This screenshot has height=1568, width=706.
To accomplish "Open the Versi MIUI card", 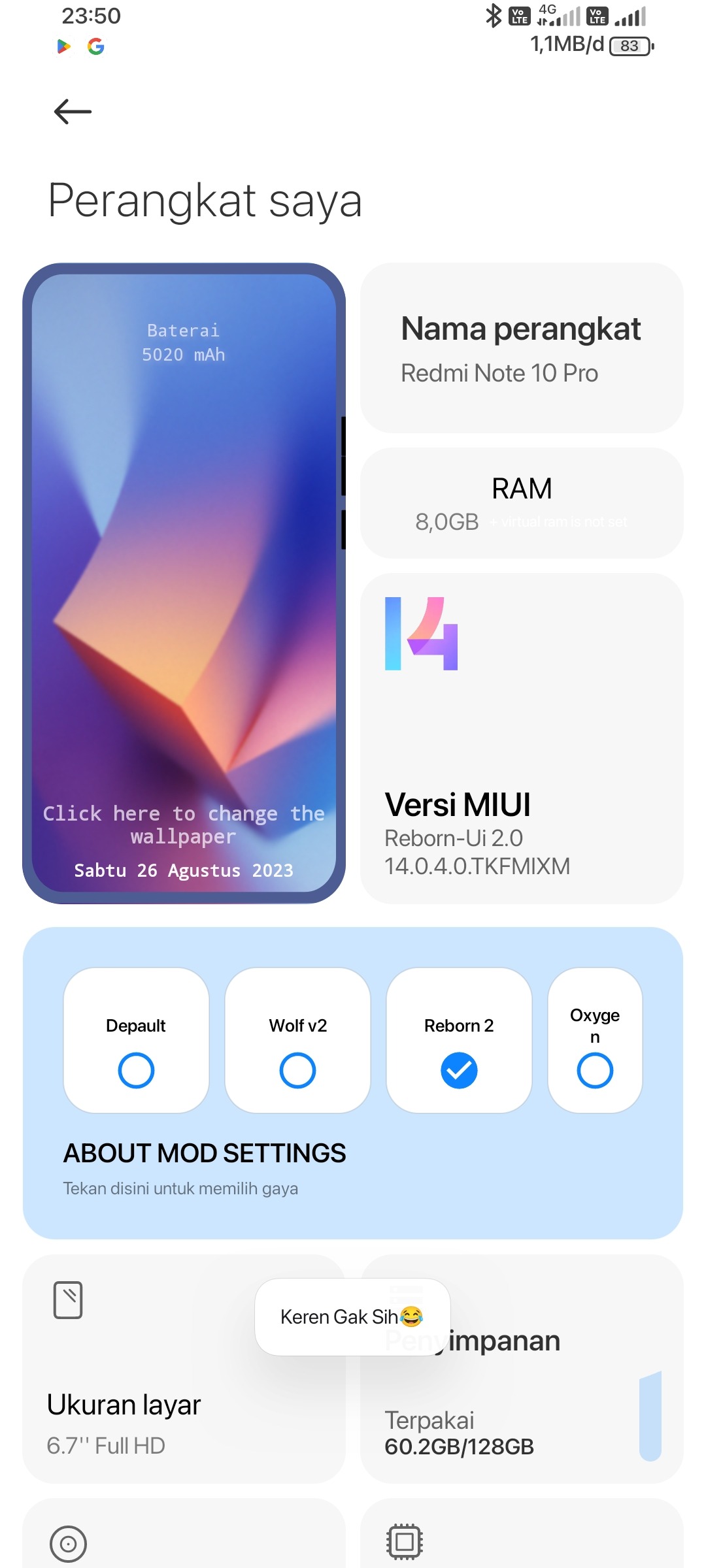I will [521, 738].
